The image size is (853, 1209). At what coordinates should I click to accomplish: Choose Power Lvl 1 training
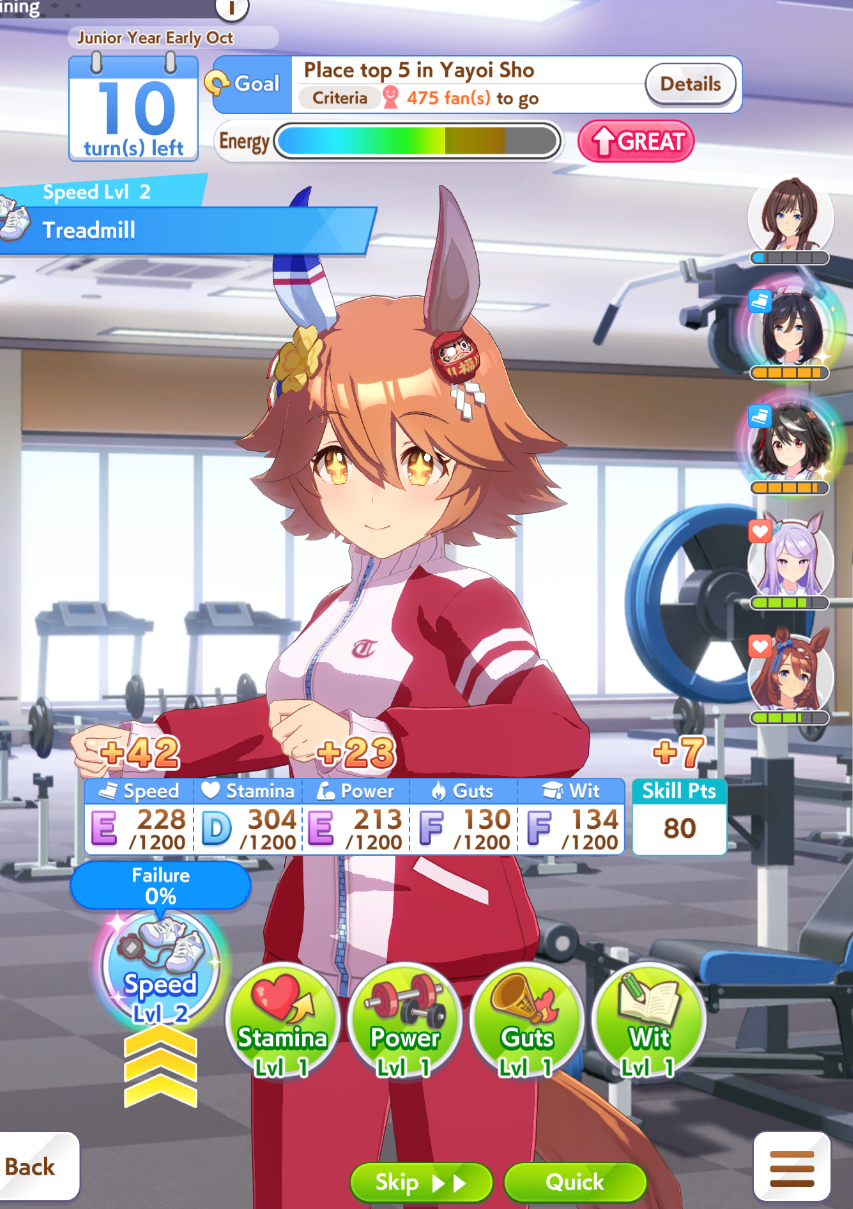pos(405,1022)
